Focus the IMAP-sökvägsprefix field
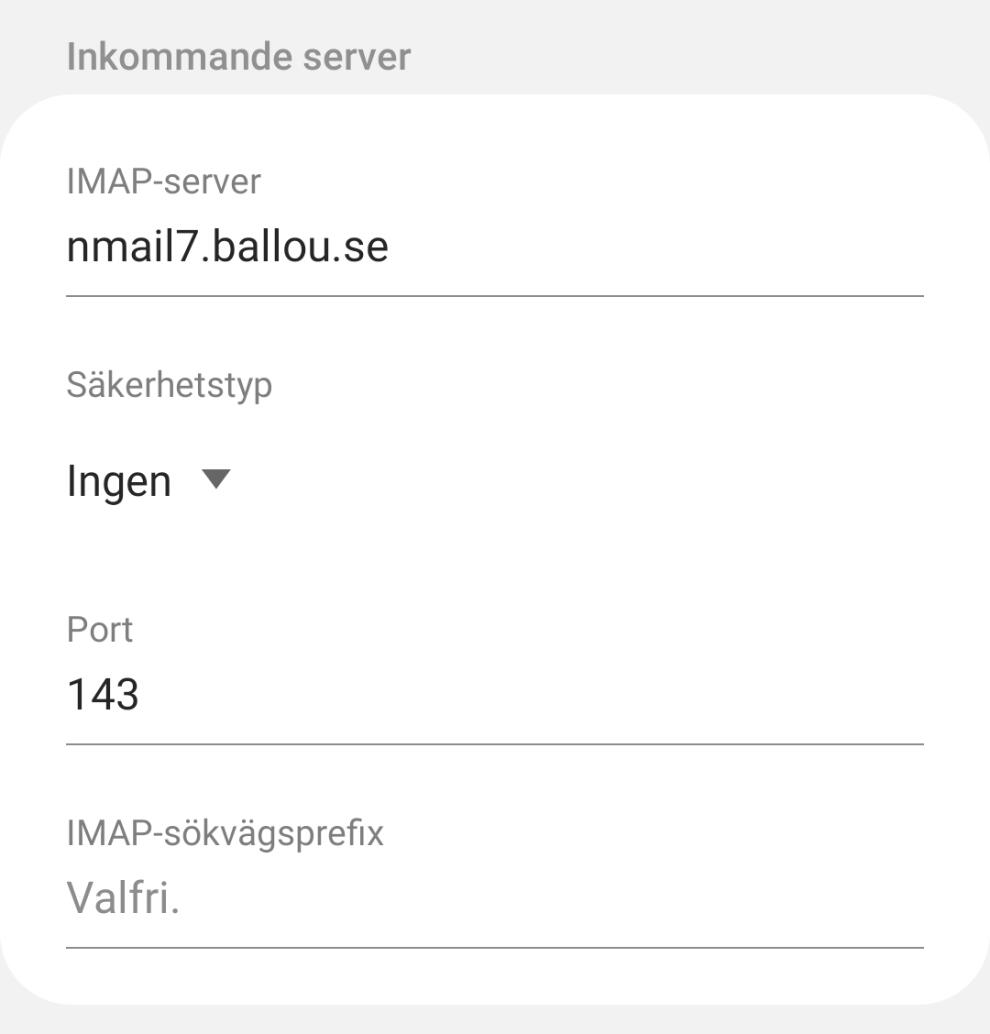 [x=494, y=898]
